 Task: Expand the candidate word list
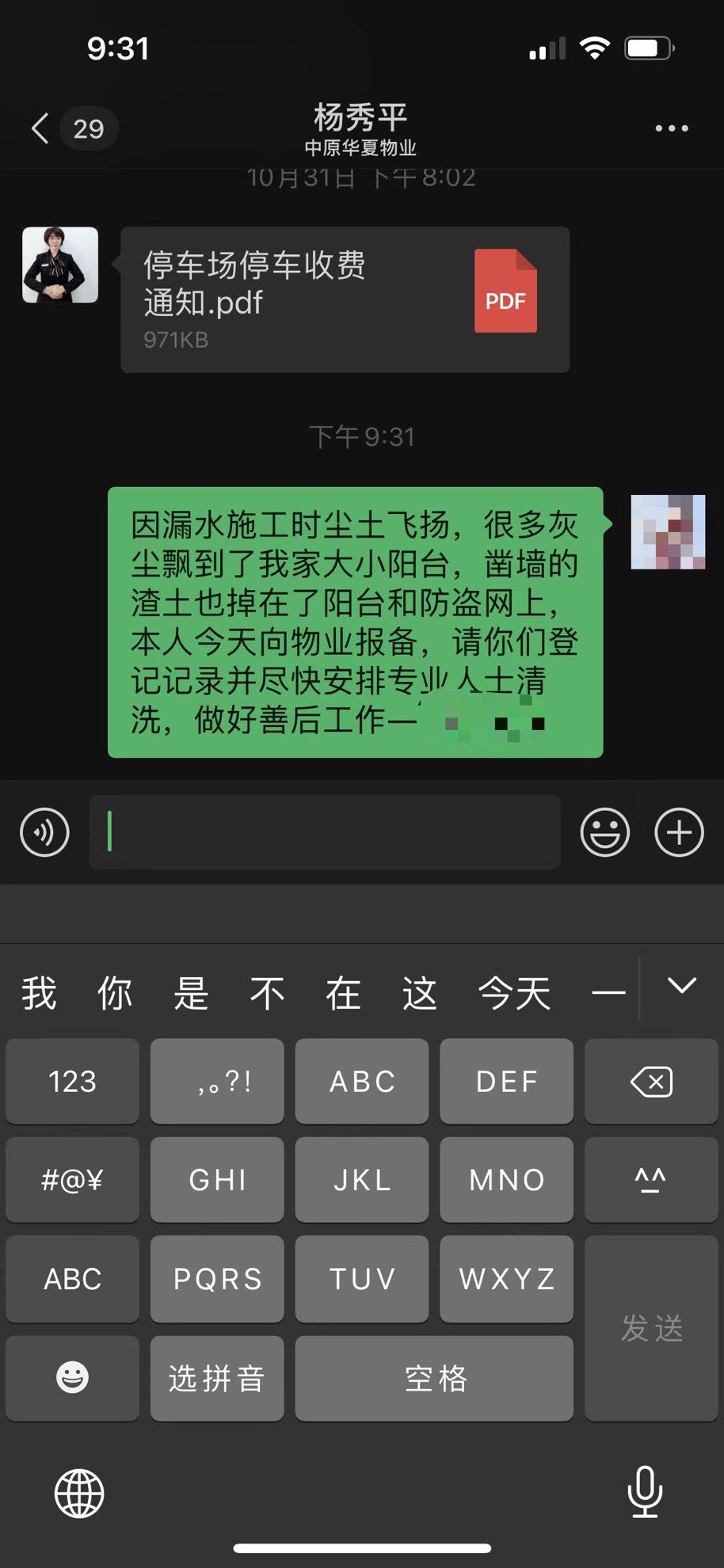coord(681,986)
